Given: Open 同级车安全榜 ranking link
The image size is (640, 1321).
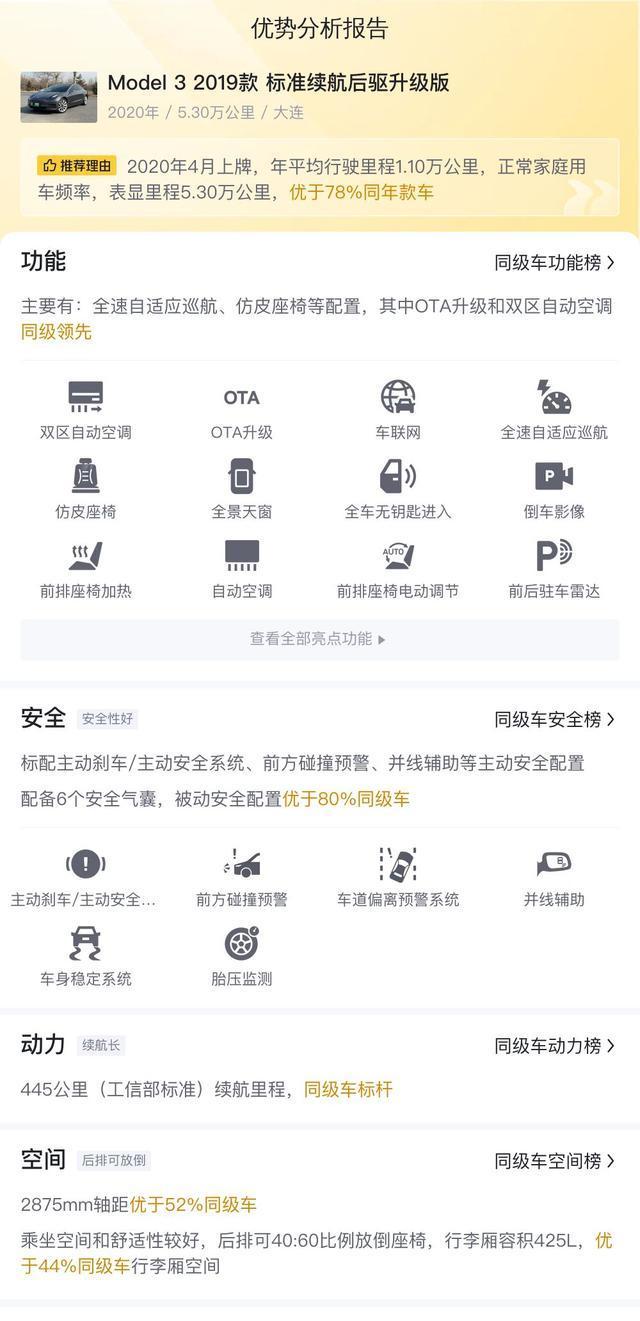Looking at the screenshot, I should pos(555,719).
